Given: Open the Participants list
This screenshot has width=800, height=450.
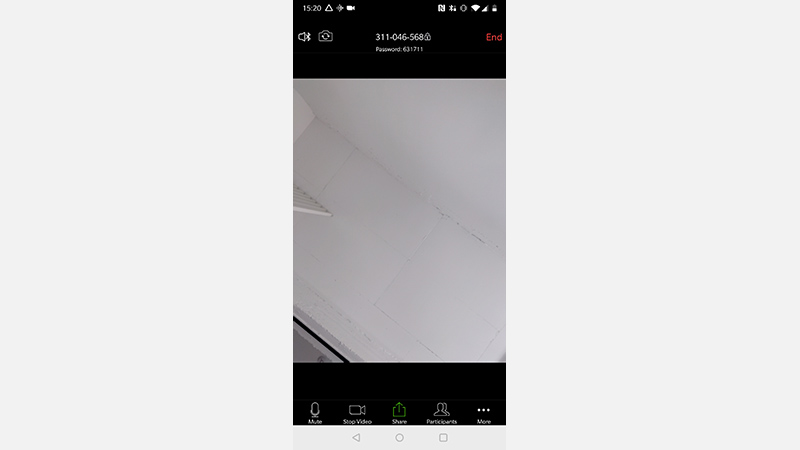Looking at the screenshot, I should tap(441, 412).
